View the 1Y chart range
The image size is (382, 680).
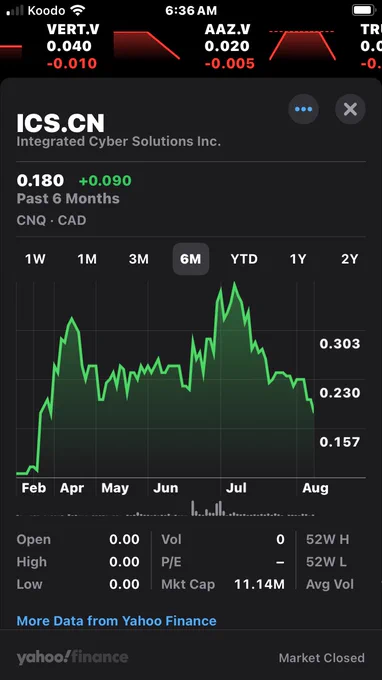(298, 259)
